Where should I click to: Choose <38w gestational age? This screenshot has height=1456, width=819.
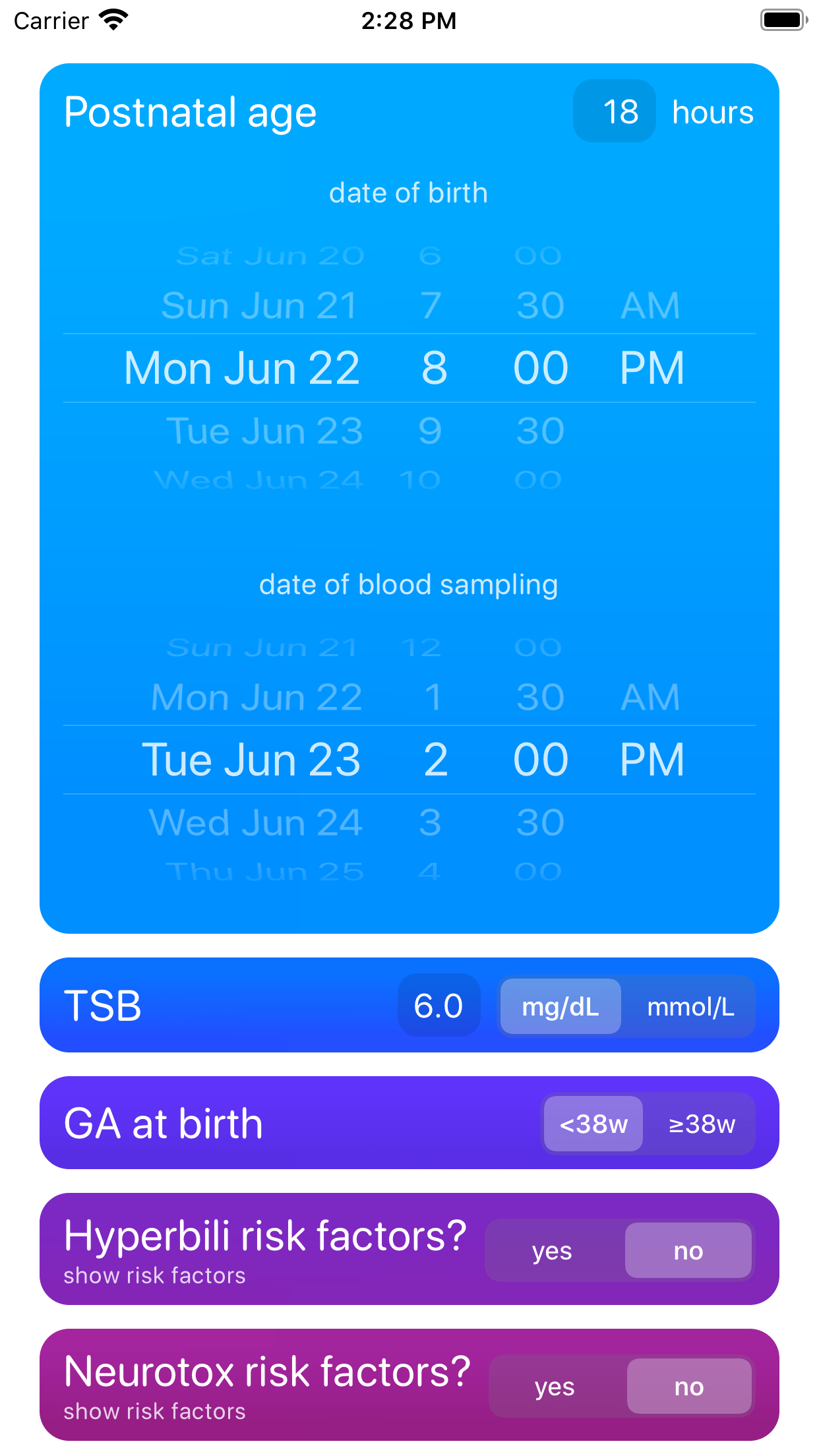(x=593, y=1124)
